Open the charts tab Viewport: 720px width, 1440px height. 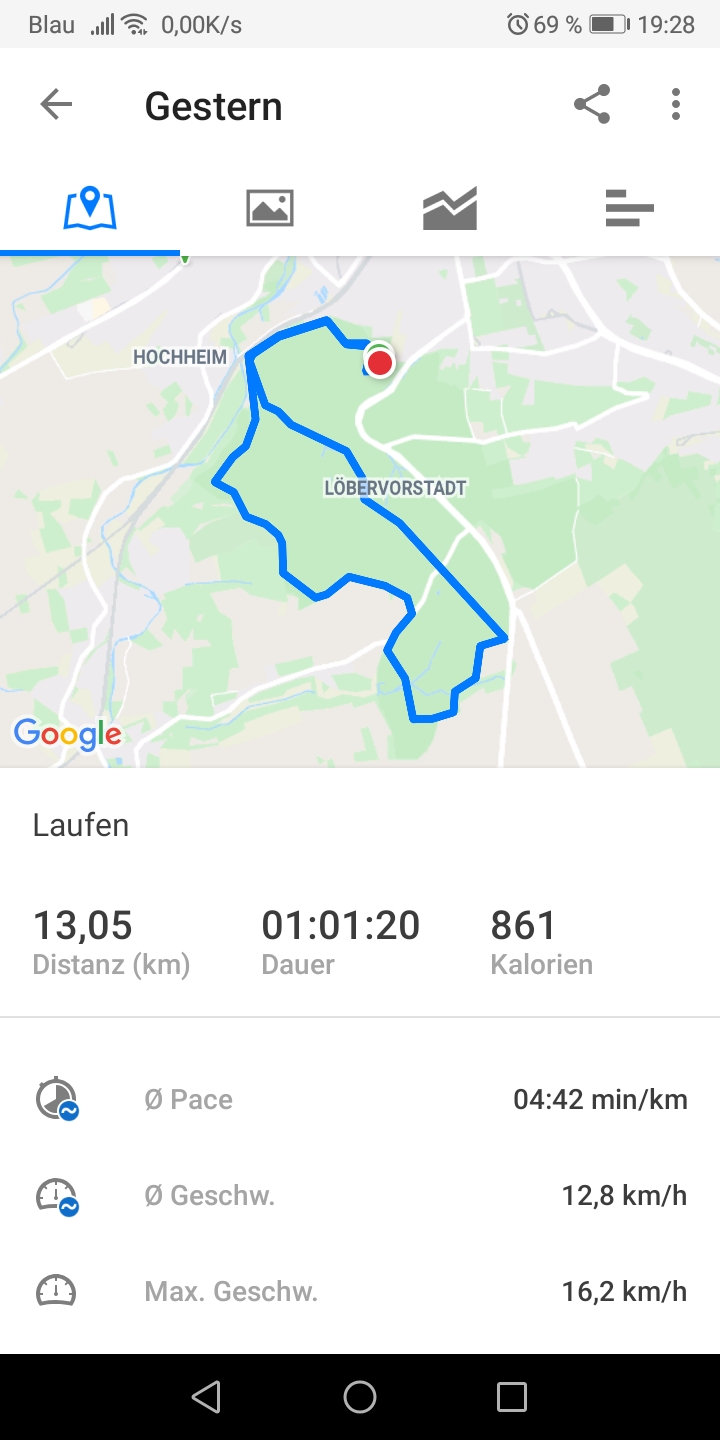[x=450, y=208]
